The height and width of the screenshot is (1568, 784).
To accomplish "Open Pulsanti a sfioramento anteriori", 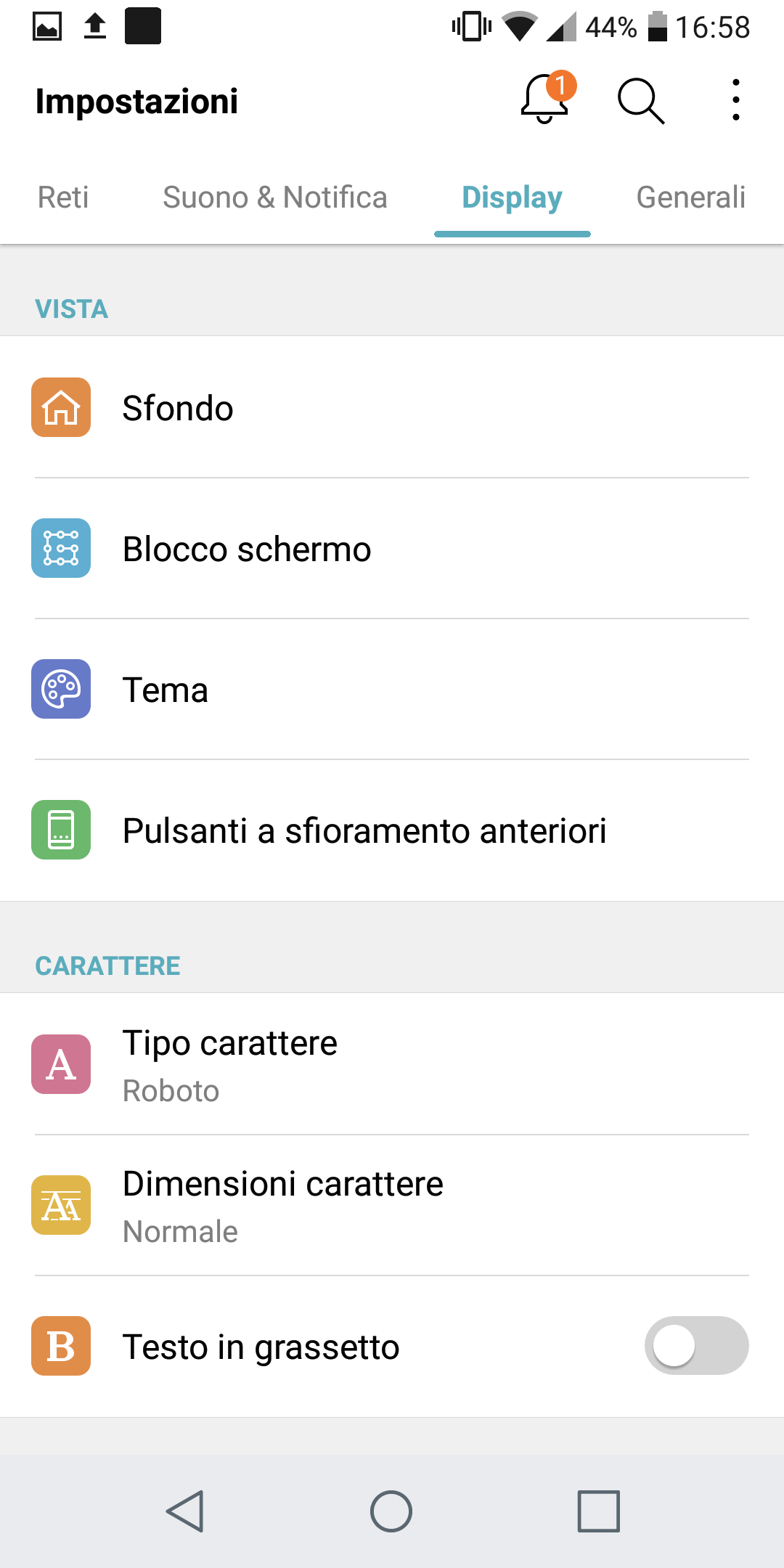I will click(x=392, y=830).
